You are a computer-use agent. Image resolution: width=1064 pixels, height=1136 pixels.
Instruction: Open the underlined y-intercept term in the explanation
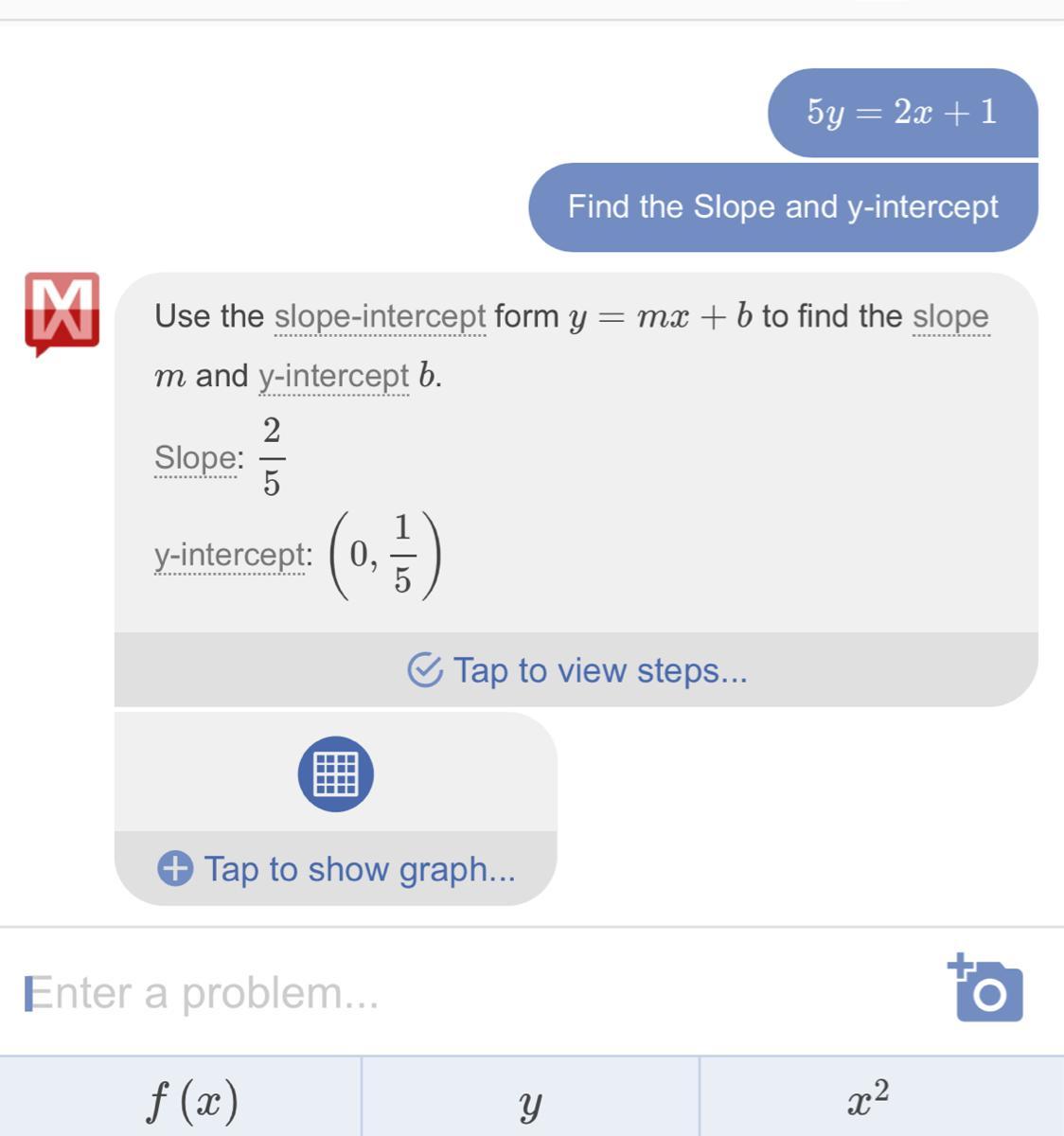click(x=334, y=377)
